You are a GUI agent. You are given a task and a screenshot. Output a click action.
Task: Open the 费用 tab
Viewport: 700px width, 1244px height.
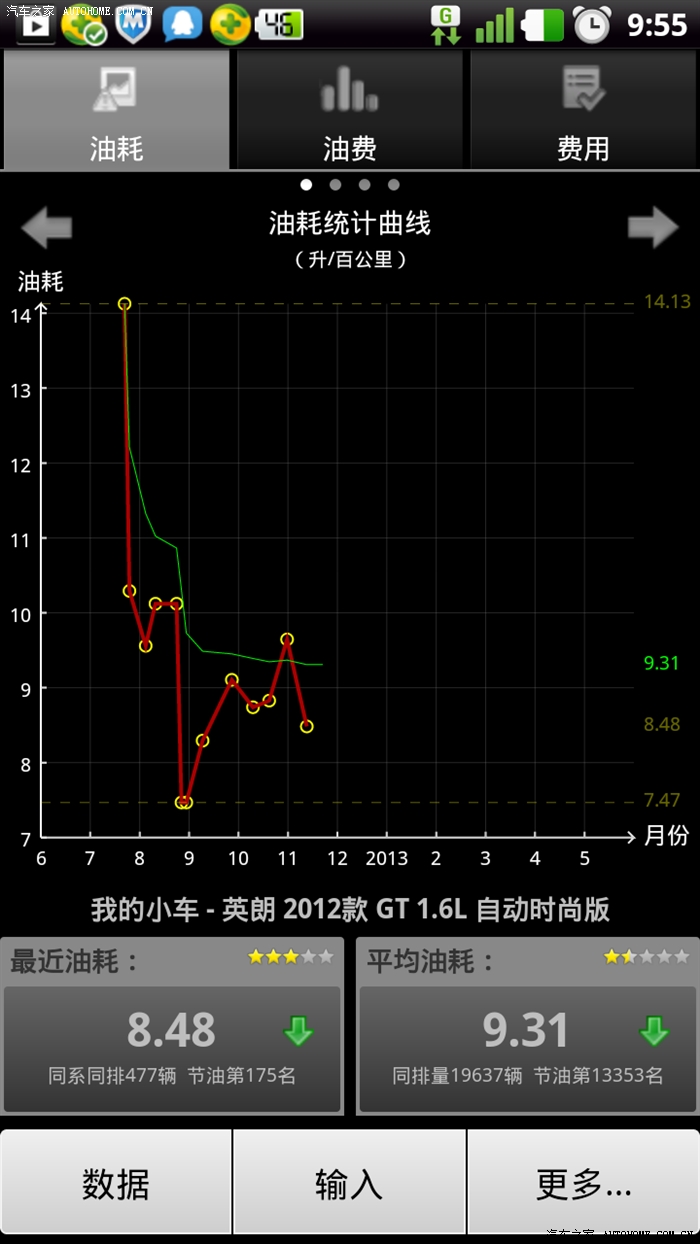click(x=584, y=110)
